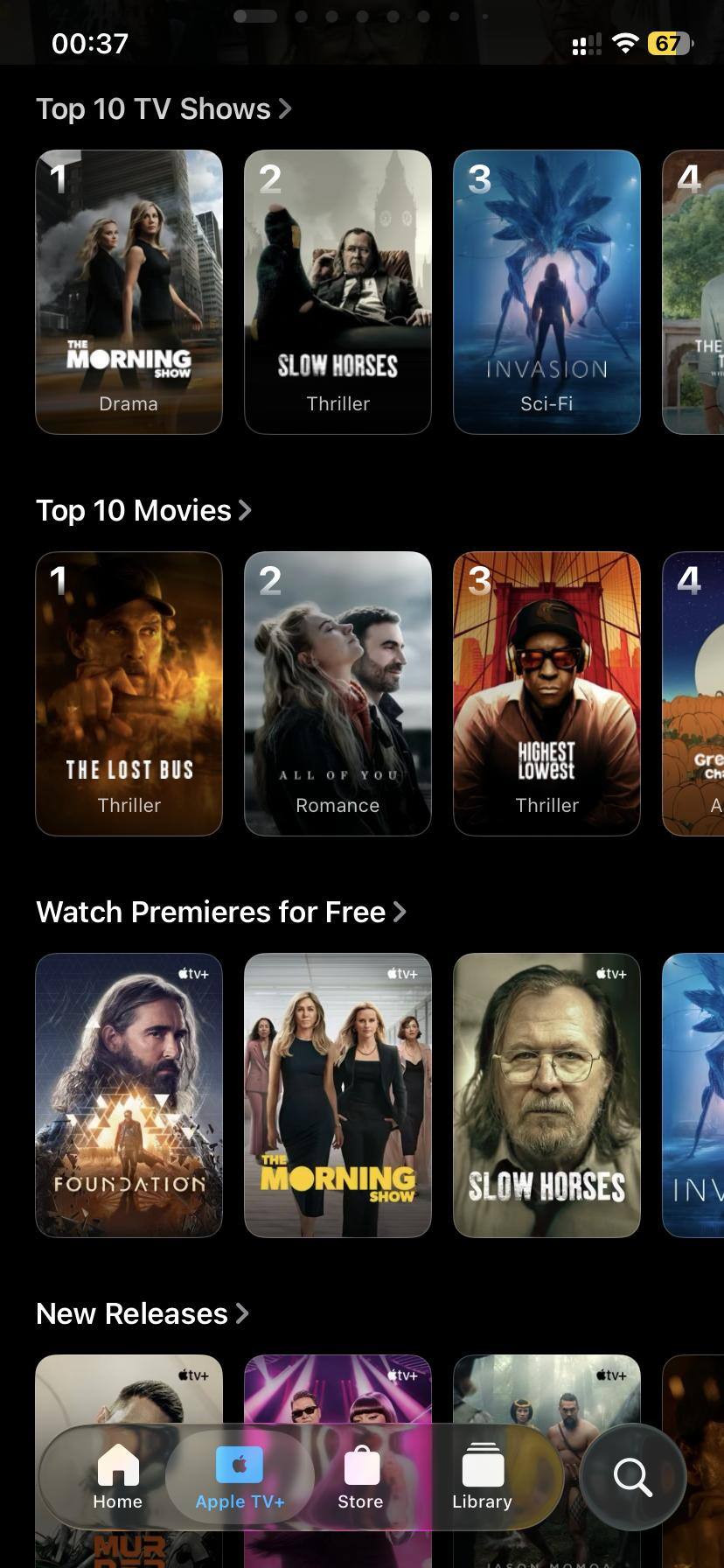The image size is (724, 1568).
Task: View all Watch Premieres for Free
Action: (x=221, y=912)
